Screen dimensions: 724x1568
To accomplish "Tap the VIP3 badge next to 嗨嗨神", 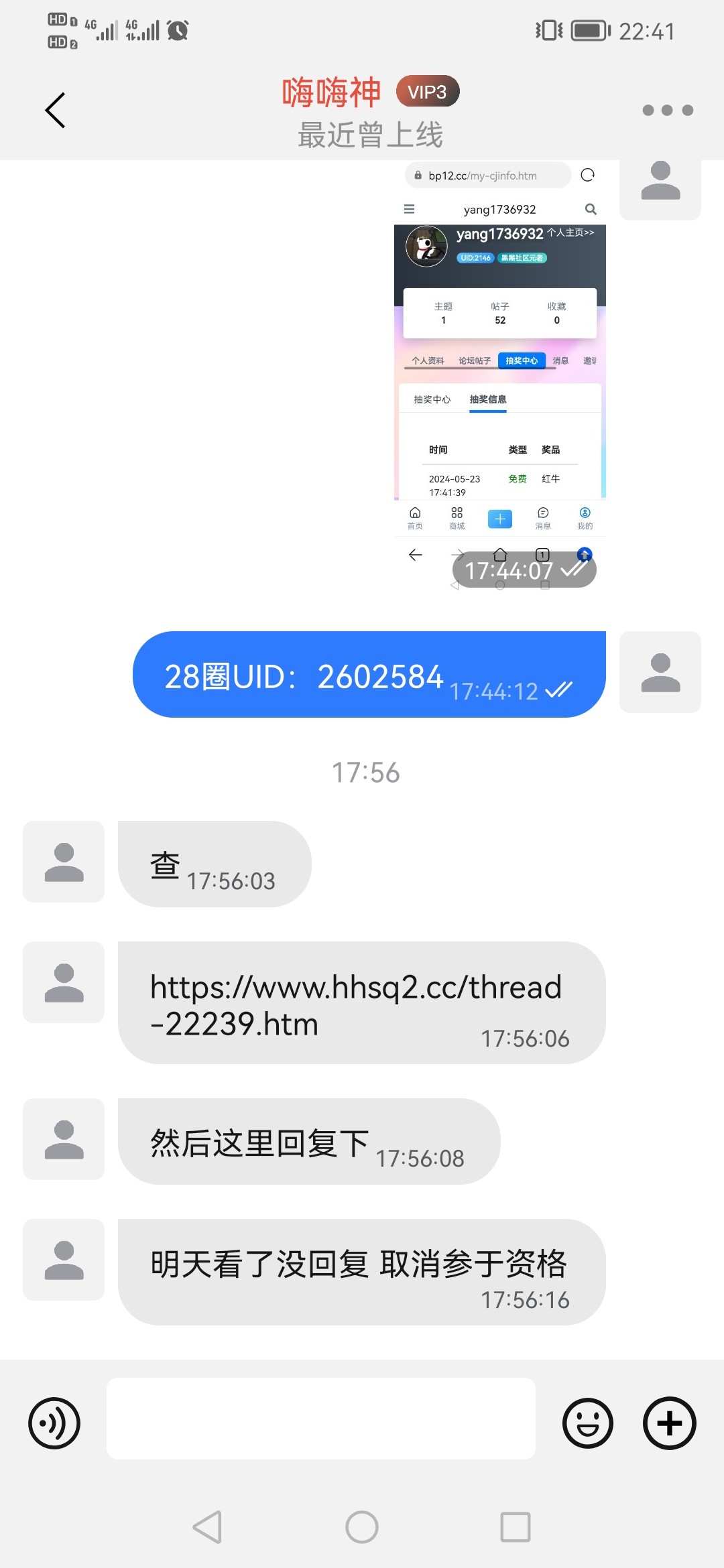I will 427,91.
